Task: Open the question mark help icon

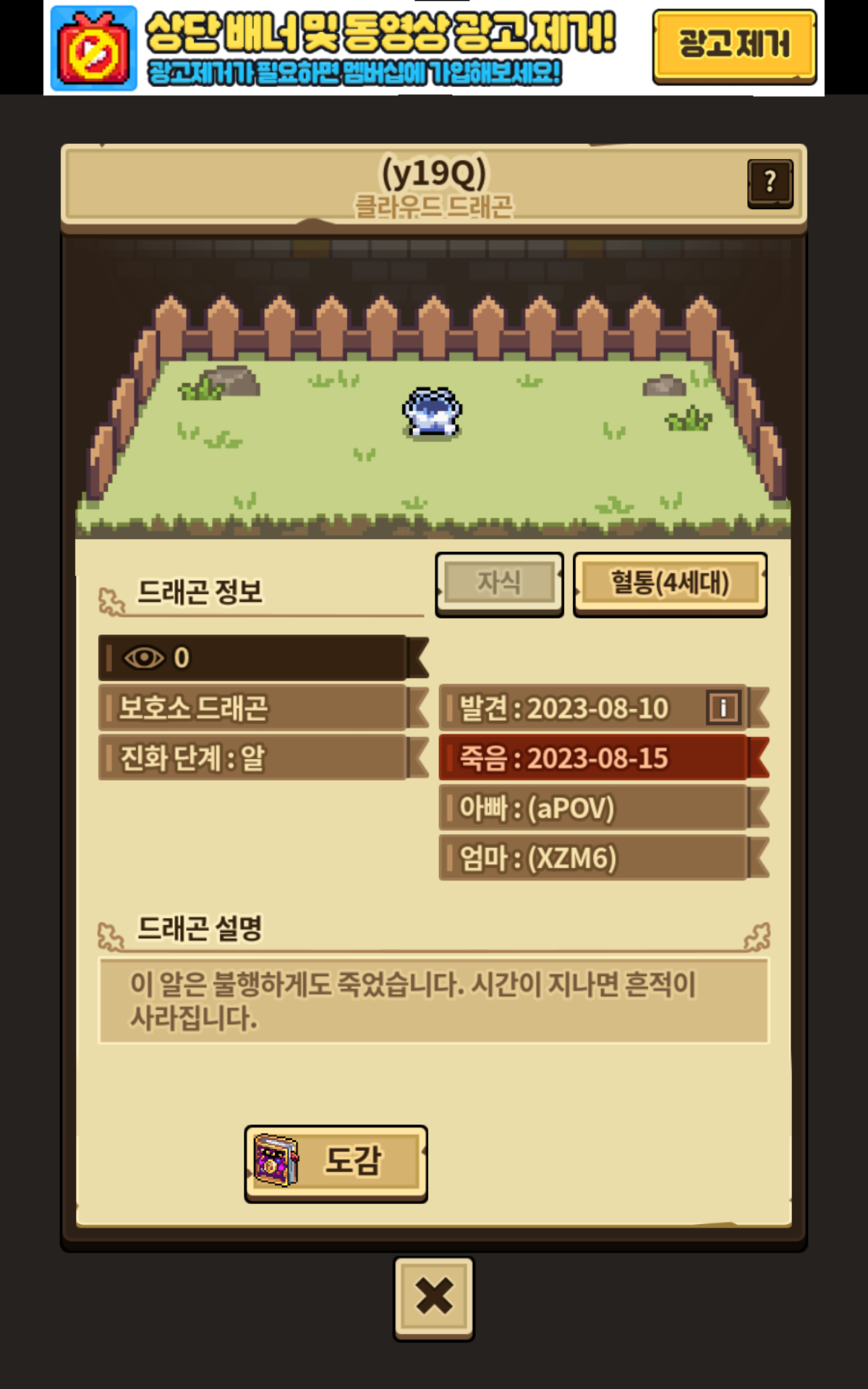Action: pos(770,184)
